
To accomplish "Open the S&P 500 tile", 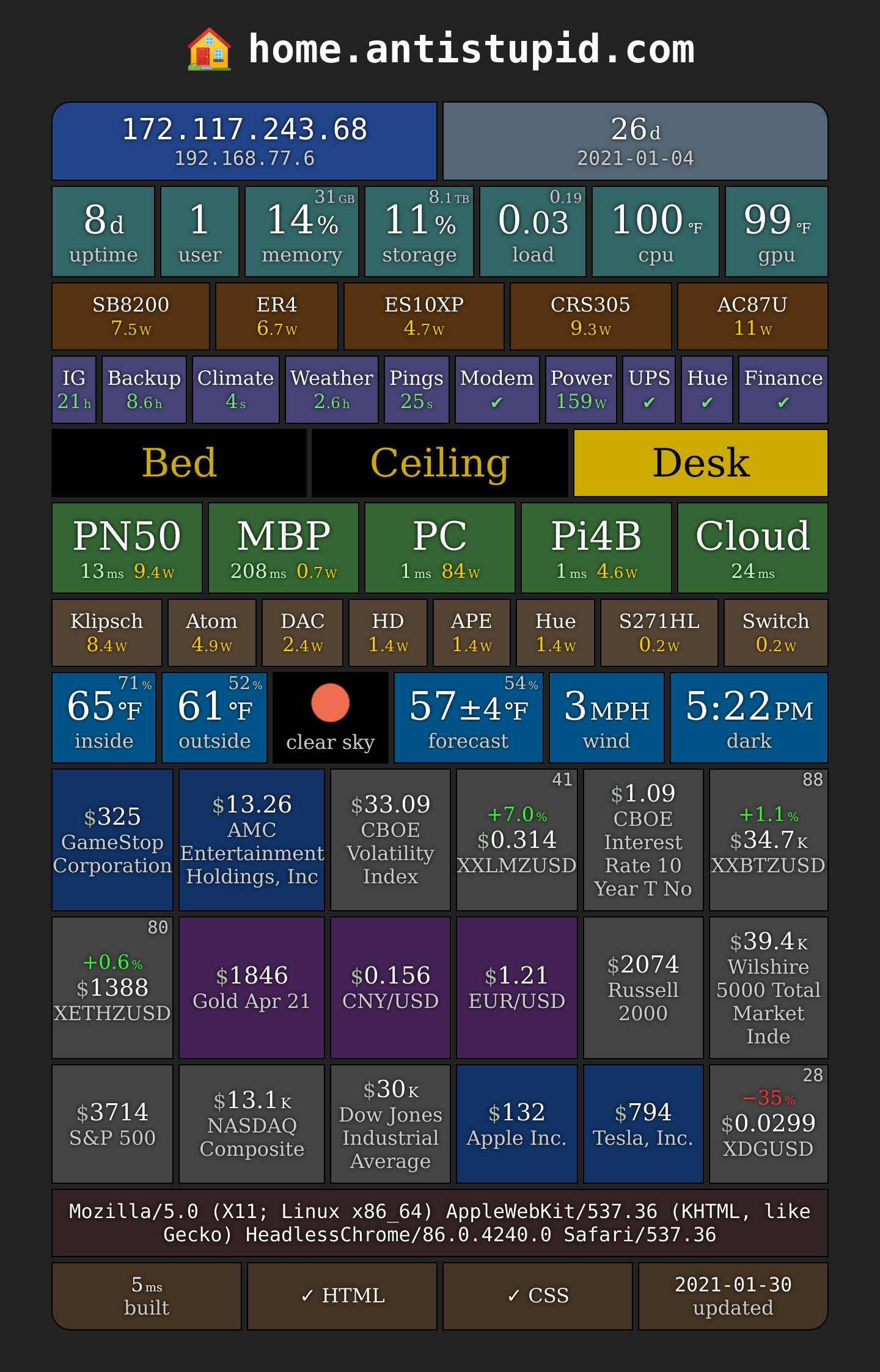I will 112,1124.
